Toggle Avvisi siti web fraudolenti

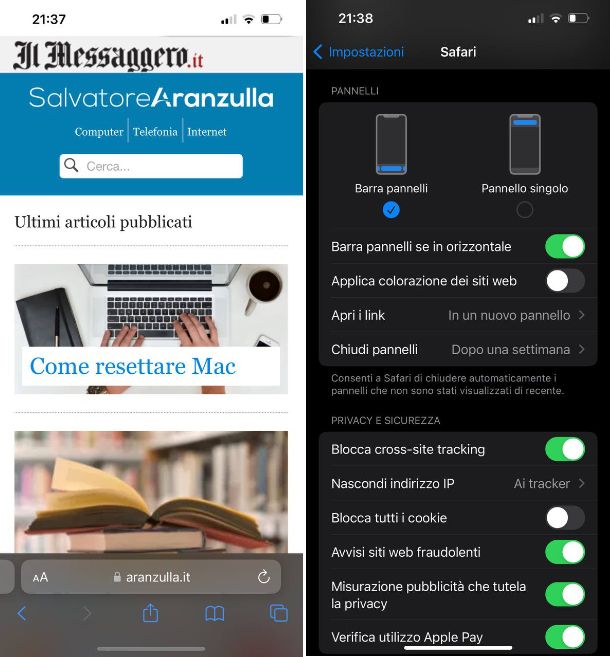pos(564,552)
